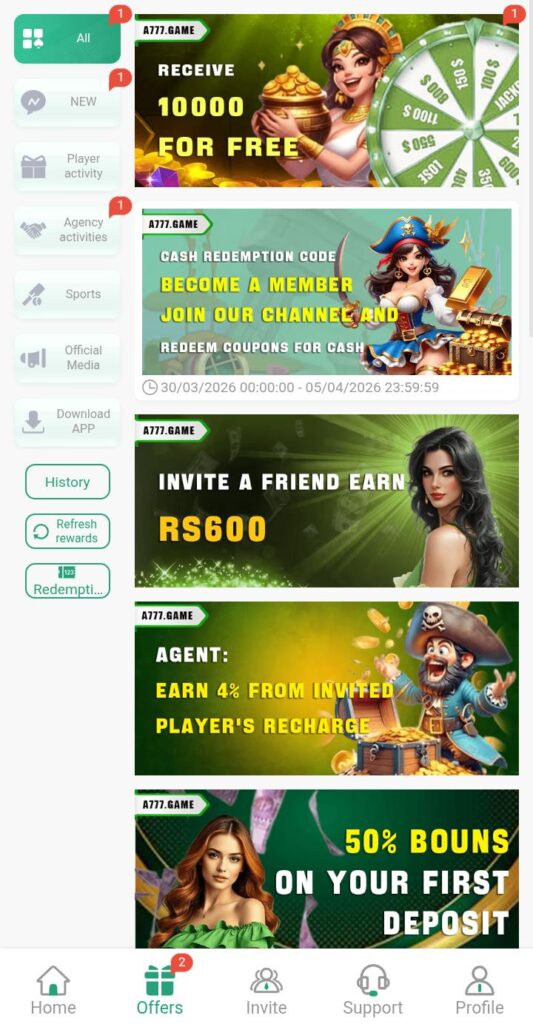
Task: Switch to the NEW category
Action: (x=67, y=102)
